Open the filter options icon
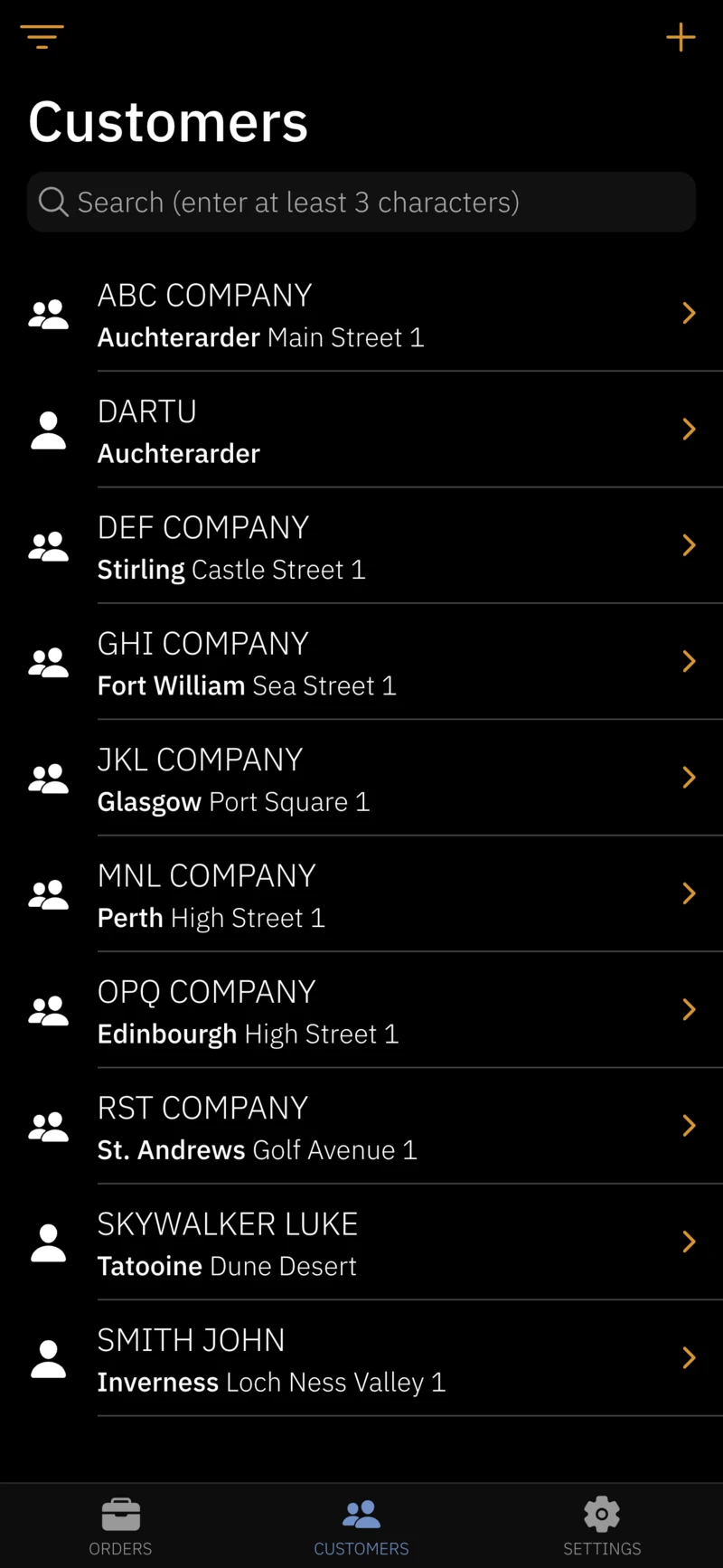 (42, 37)
